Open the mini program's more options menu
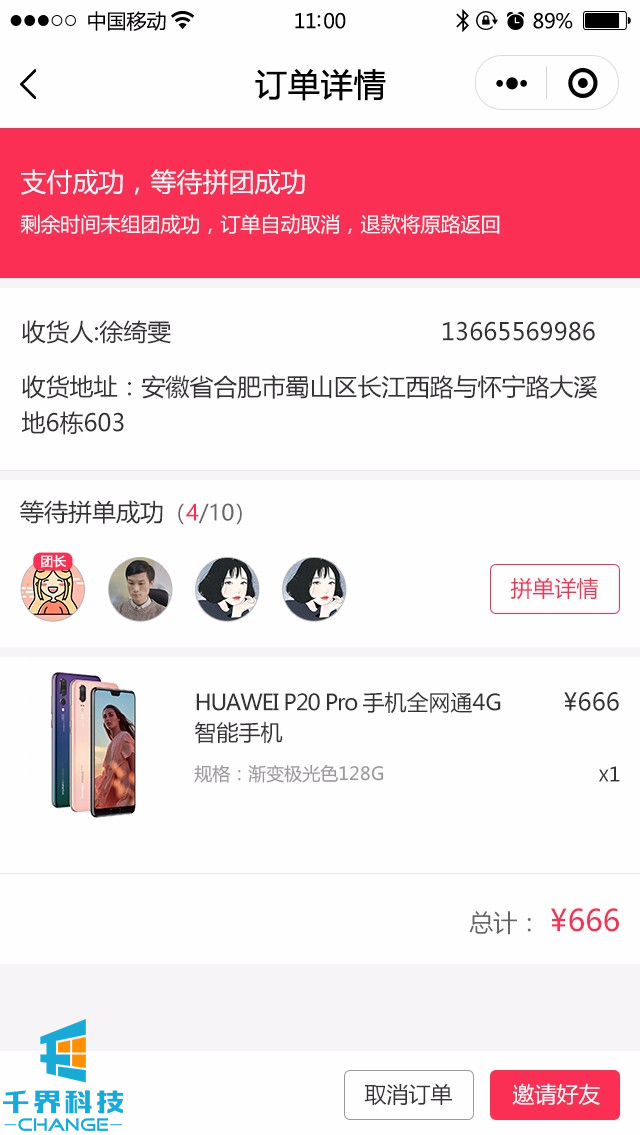This screenshot has height=1135, width=640. 511,84
